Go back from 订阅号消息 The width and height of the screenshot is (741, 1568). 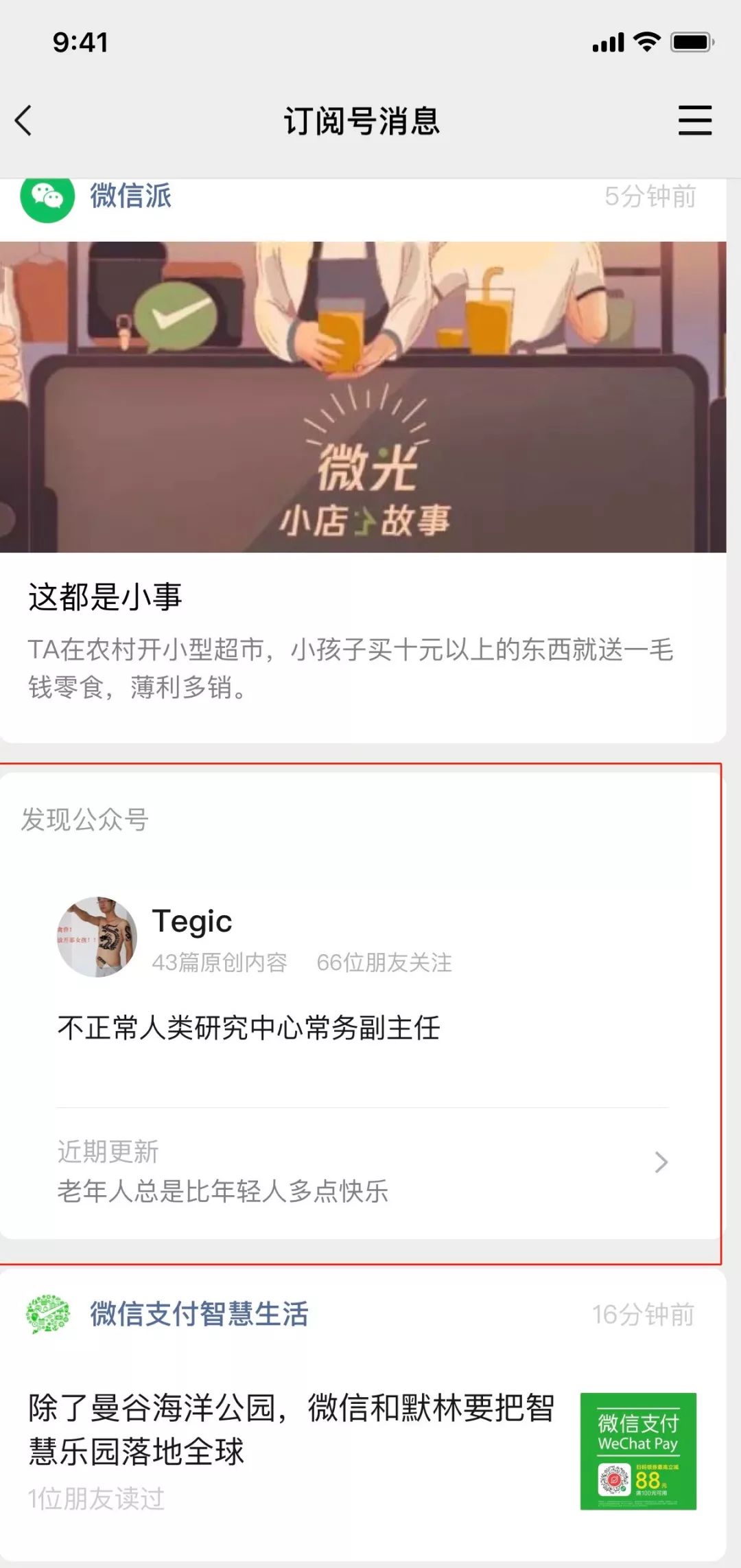click(24, 121)
